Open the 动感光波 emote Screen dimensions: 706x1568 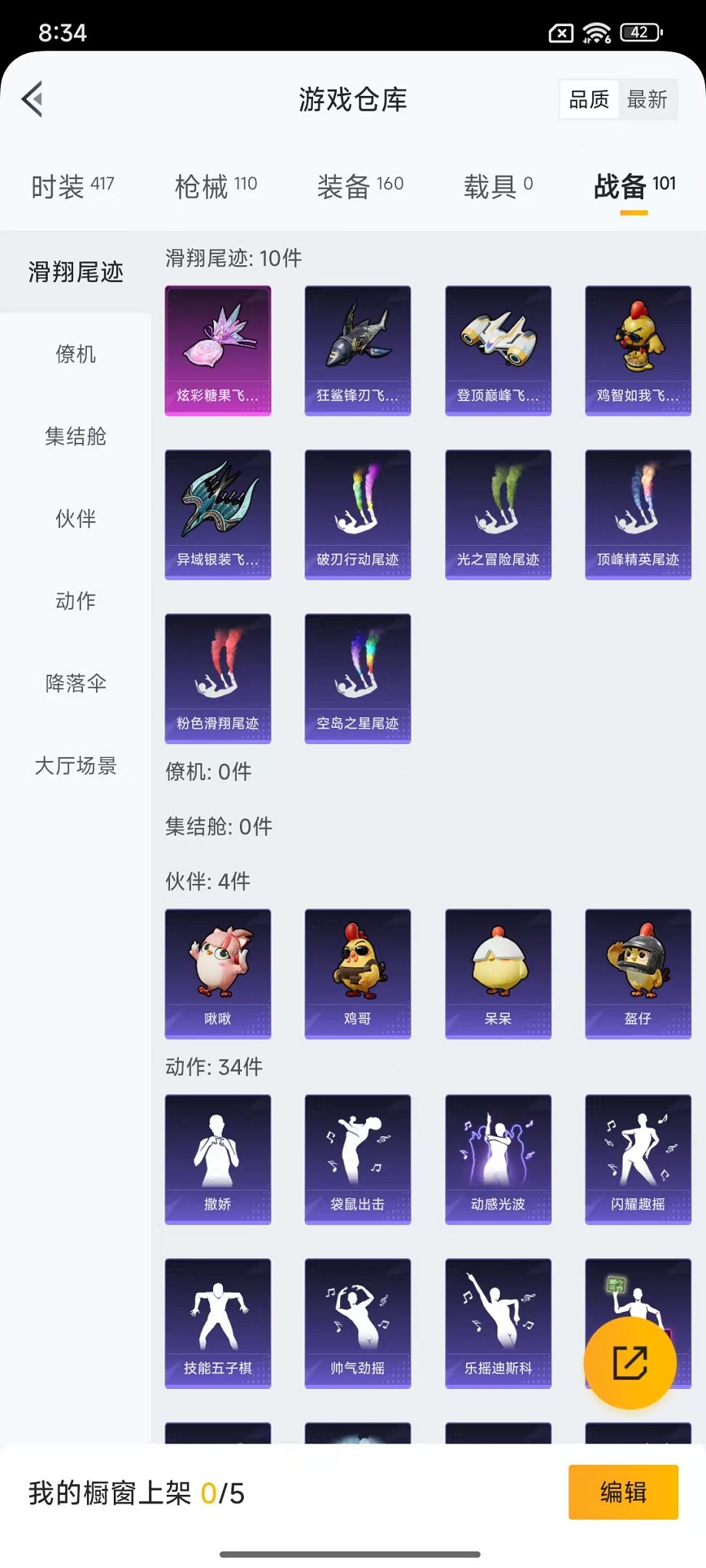(x=498, y=1158)
